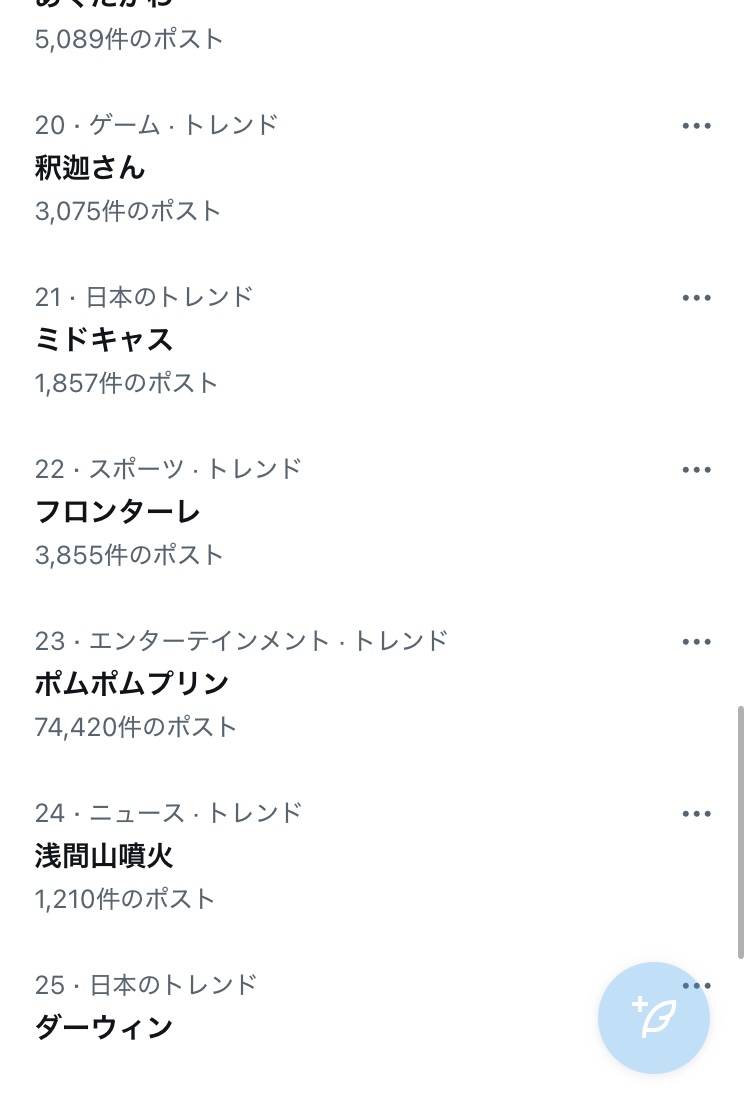
Task: Tap the overflow menu for フロンターレ
Action: (x=696, y=470)
